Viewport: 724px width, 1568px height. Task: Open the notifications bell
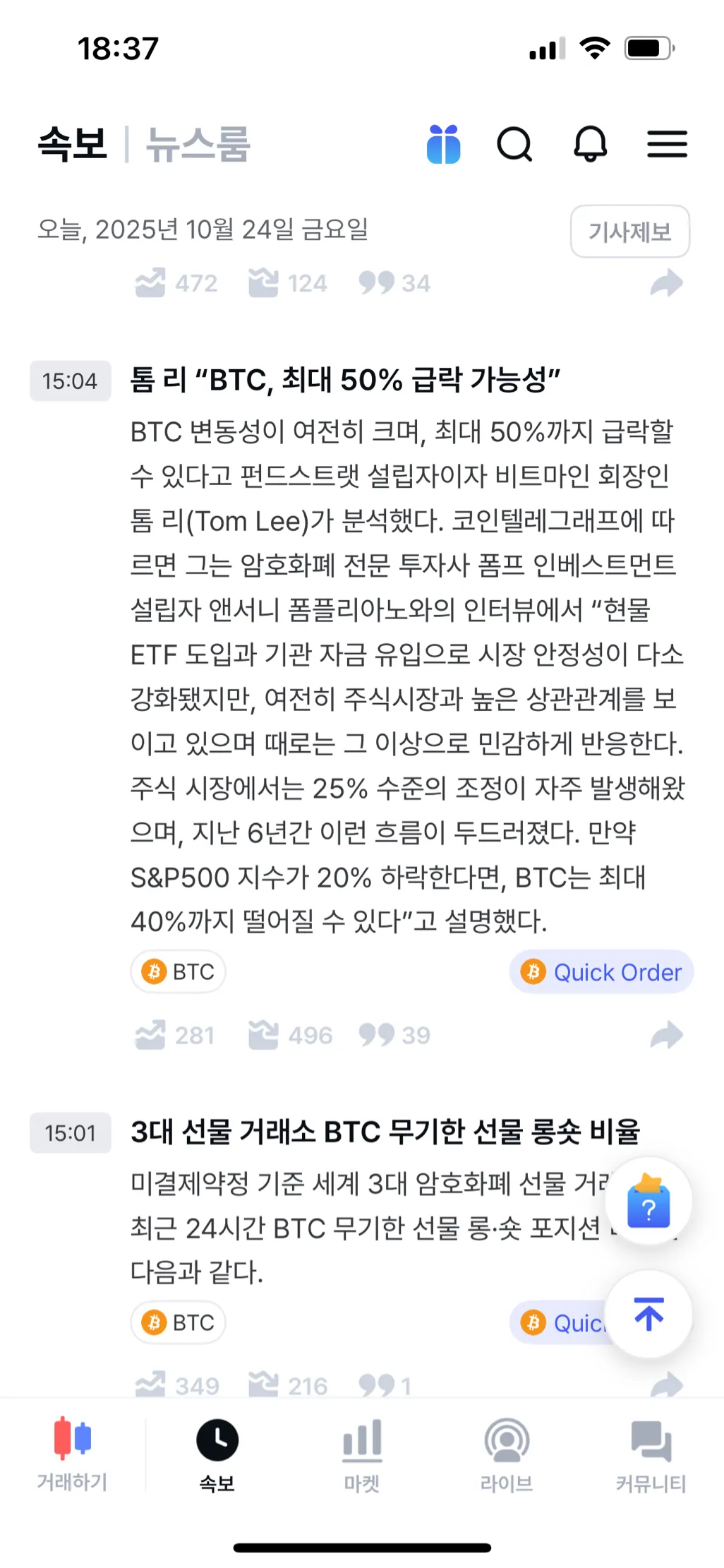pos(590,145)
